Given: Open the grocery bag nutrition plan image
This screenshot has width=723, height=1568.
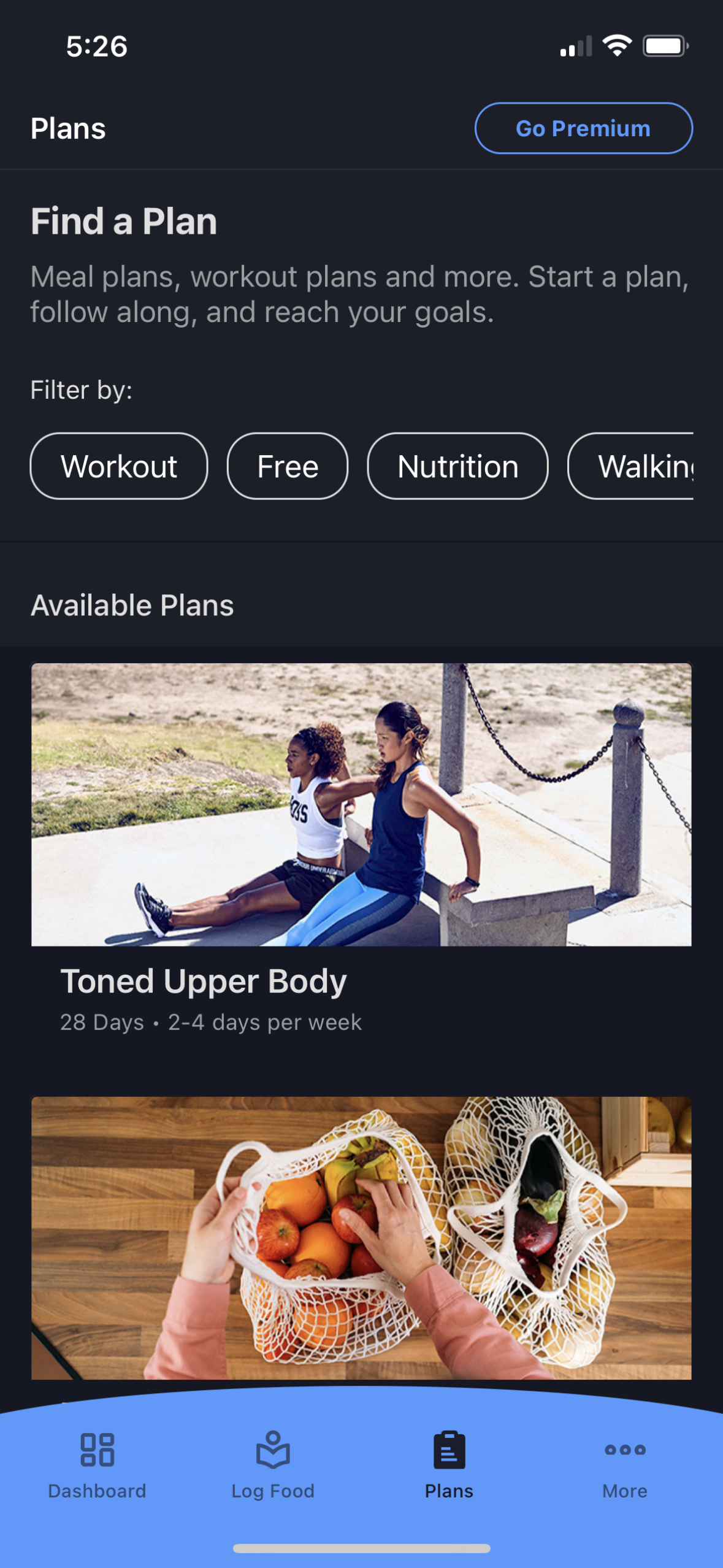Looking at the screenshot, I should tap(362, 1239).
